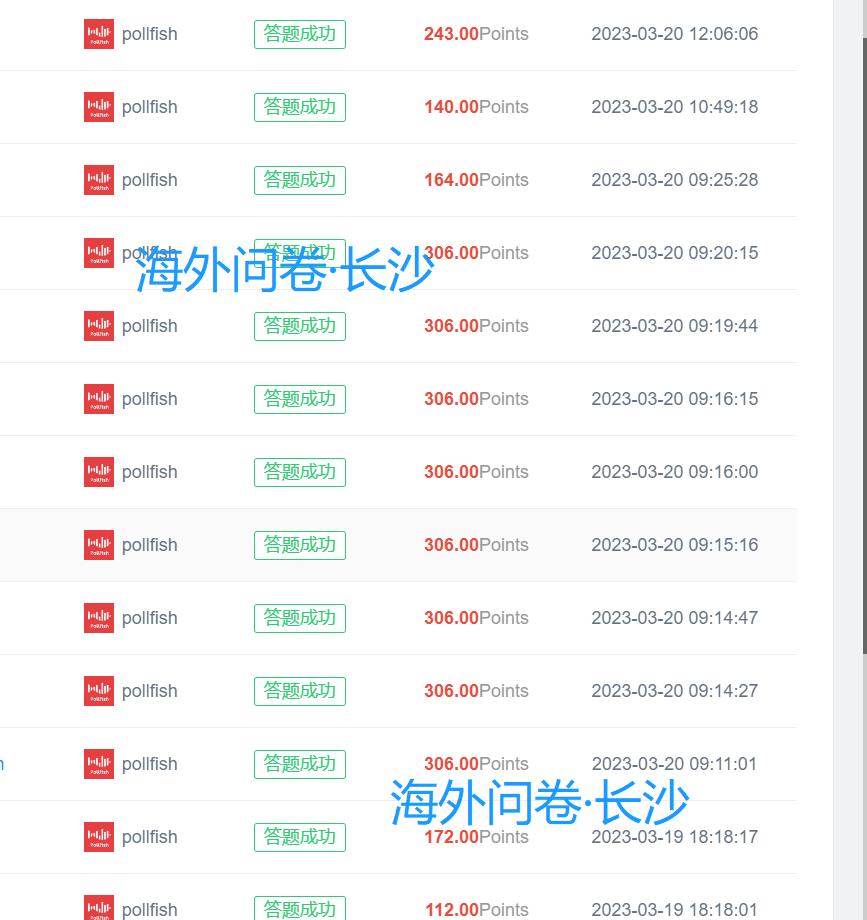Screen dimensions: 867x920
Task: Select the Pollfish icon in the bottom 112.00 row
Action: pyautogui.click(x=98, y=908)
